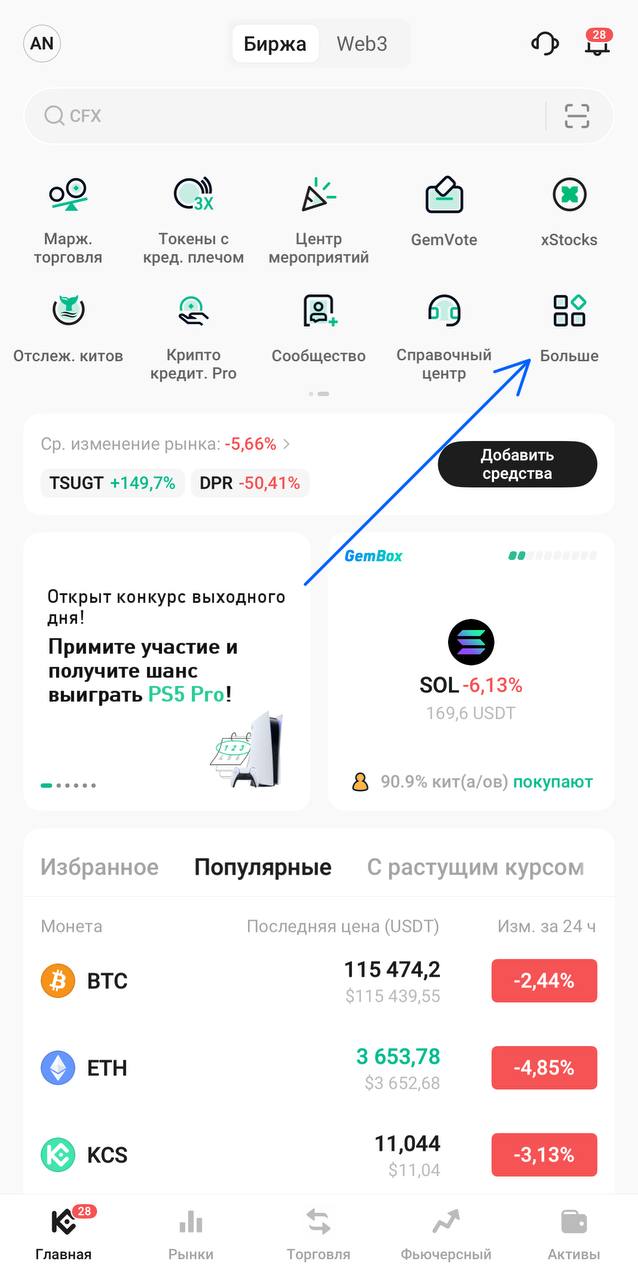Switch to the Web3 tab

pyautogui.click(x=361, y=44)
